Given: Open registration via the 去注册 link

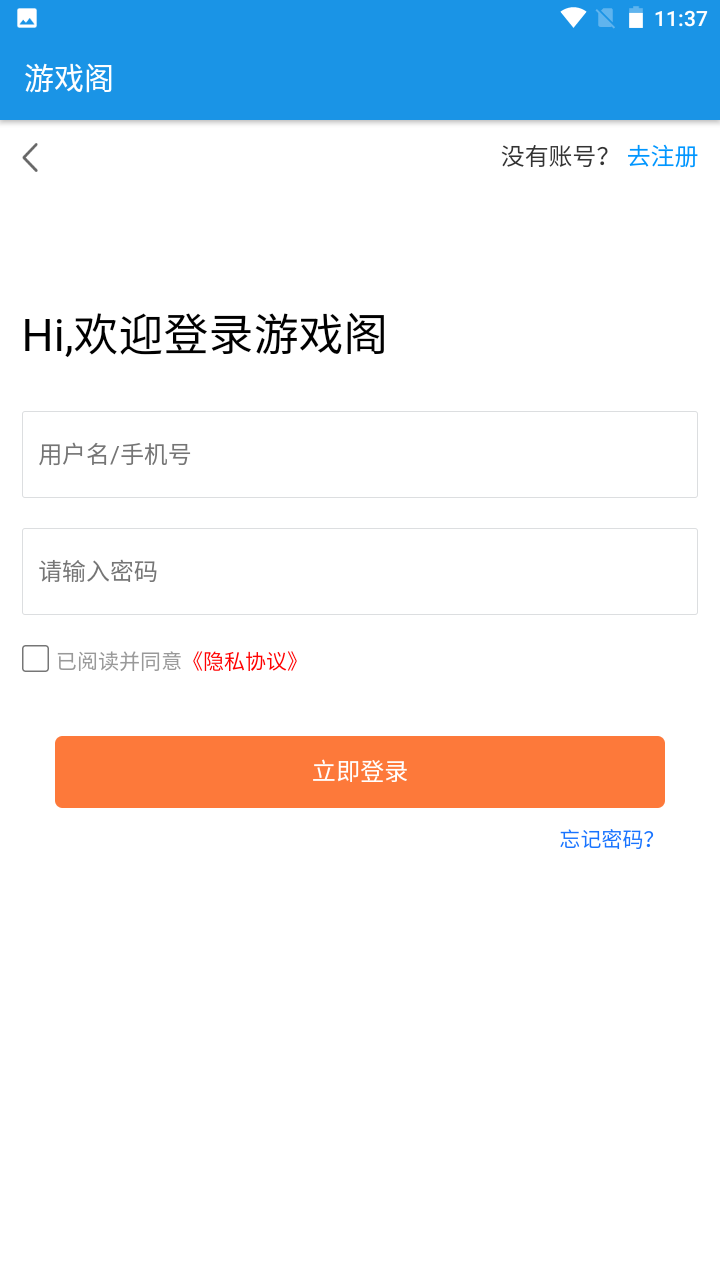Looking at the screenshot, I should 662,157.
